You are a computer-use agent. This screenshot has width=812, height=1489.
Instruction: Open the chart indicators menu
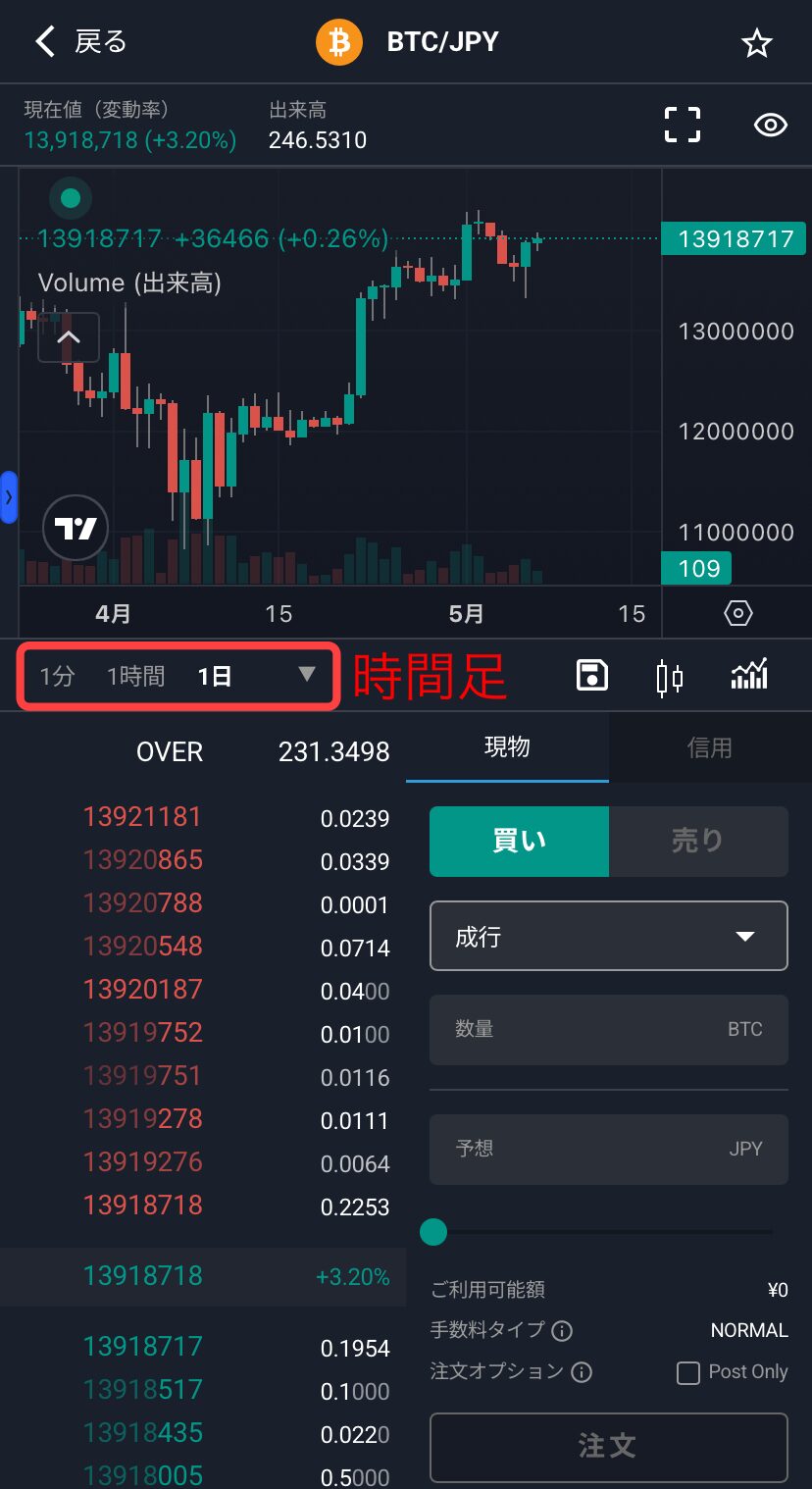click(749, 675)
